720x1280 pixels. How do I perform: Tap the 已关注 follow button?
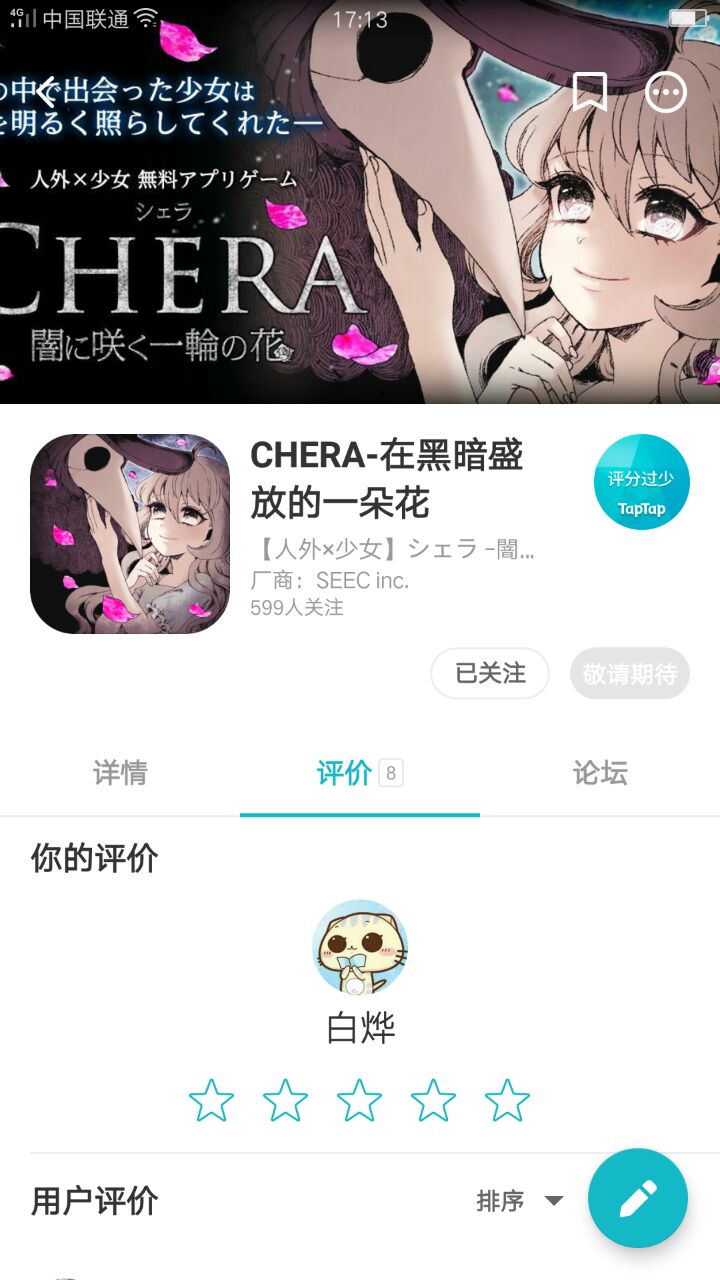pos(490,673)
